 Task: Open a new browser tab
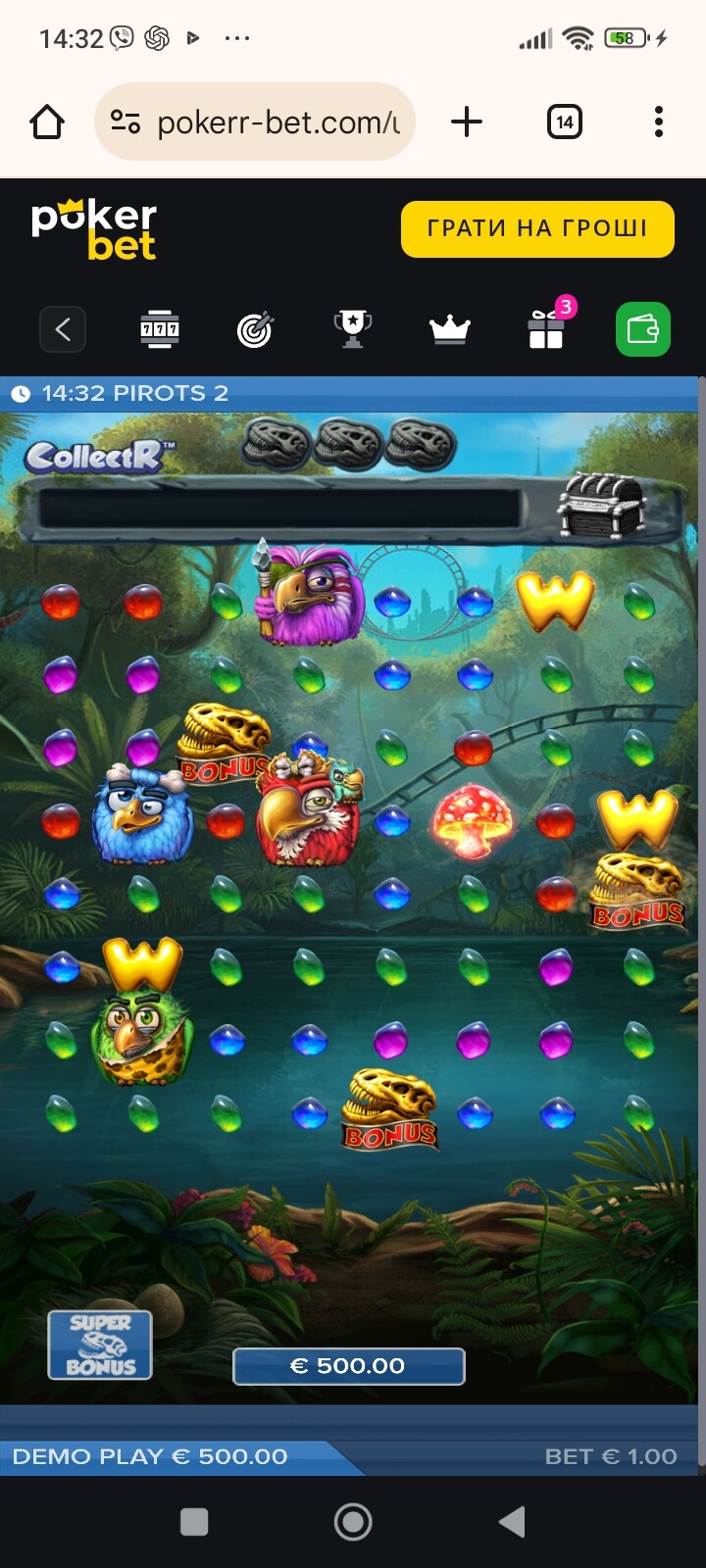(x=467, y=122)
